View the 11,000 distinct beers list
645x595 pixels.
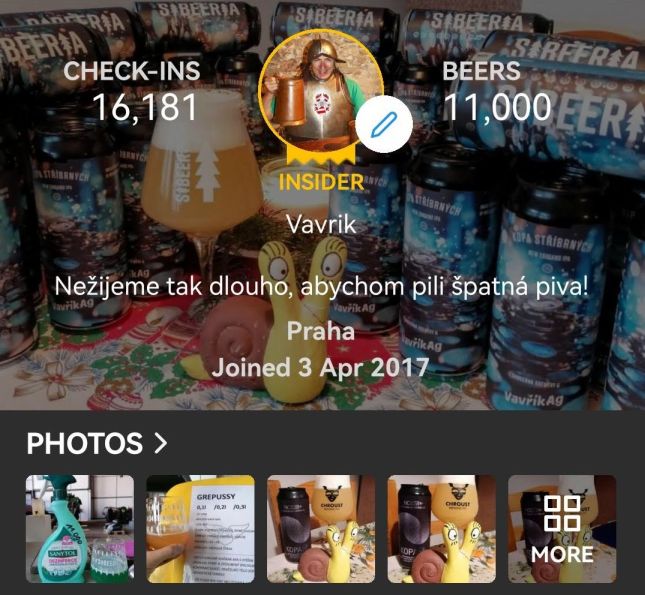pos(496,92)
